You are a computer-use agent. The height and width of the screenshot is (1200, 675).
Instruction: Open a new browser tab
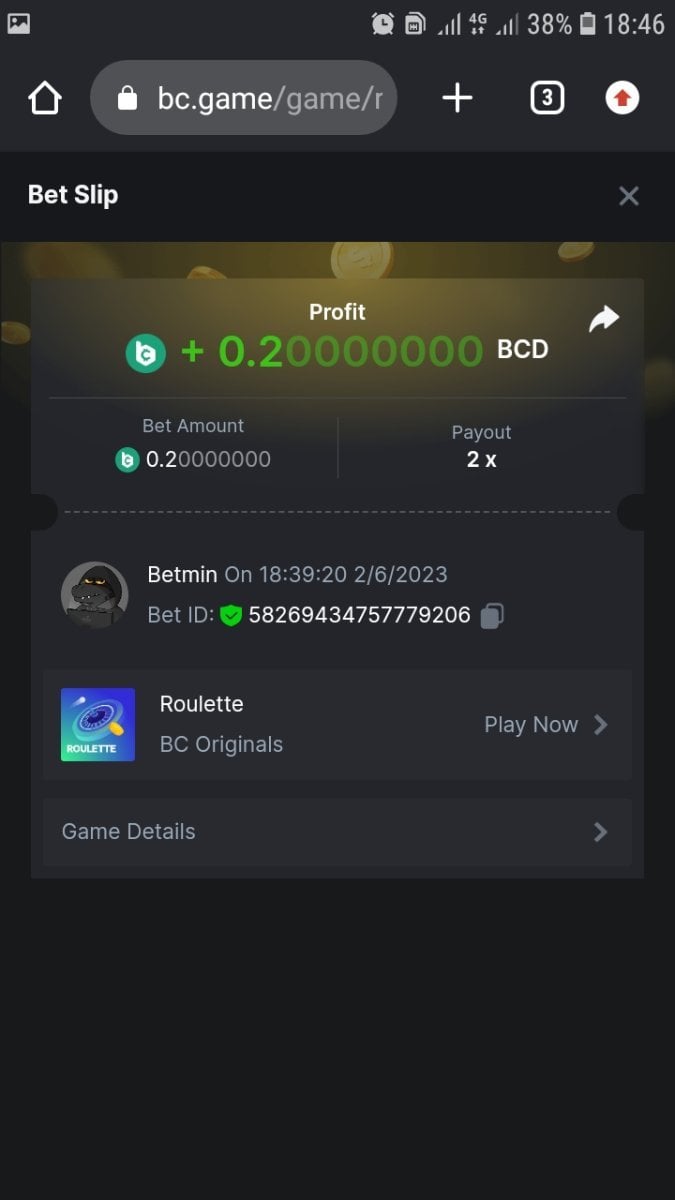pyautogui.click(x=457, y=98)
